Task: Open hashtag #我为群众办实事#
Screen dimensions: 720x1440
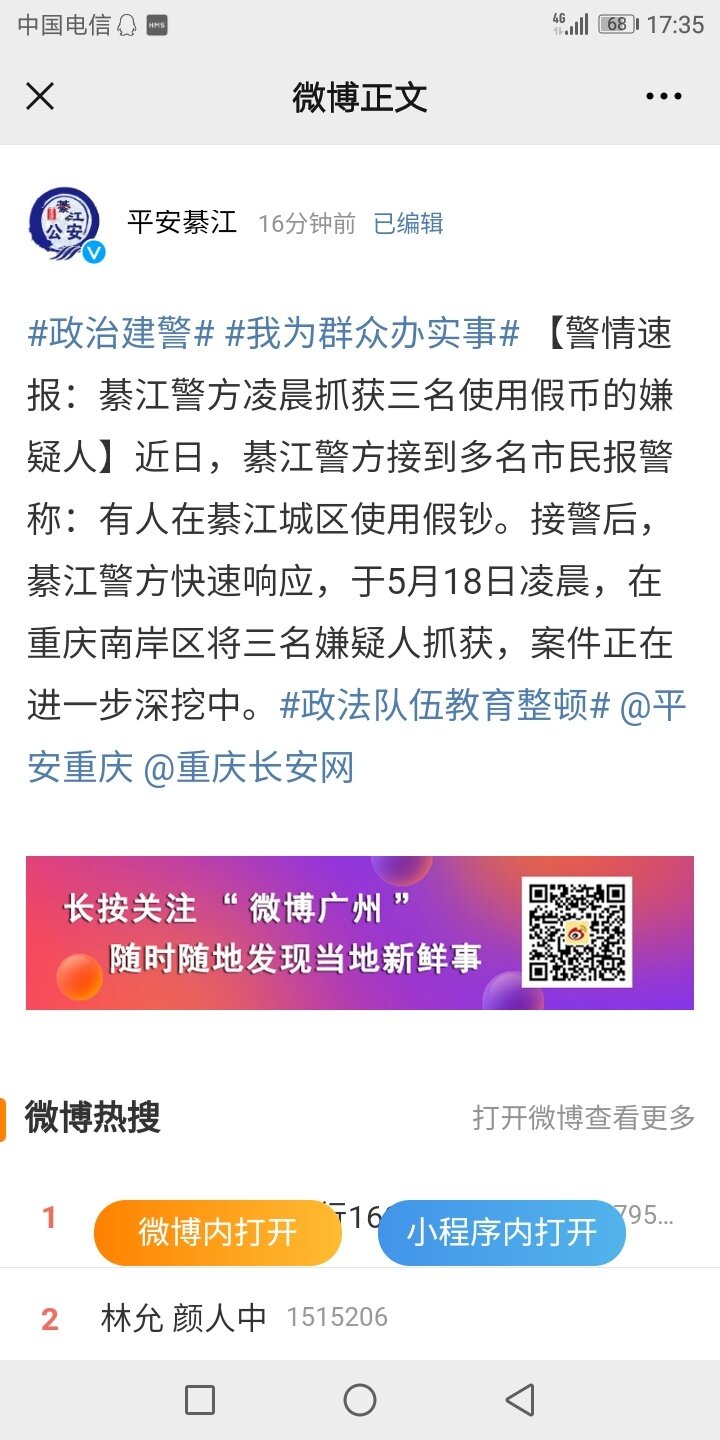Action: pyautogui.click(x=372, y=334)
